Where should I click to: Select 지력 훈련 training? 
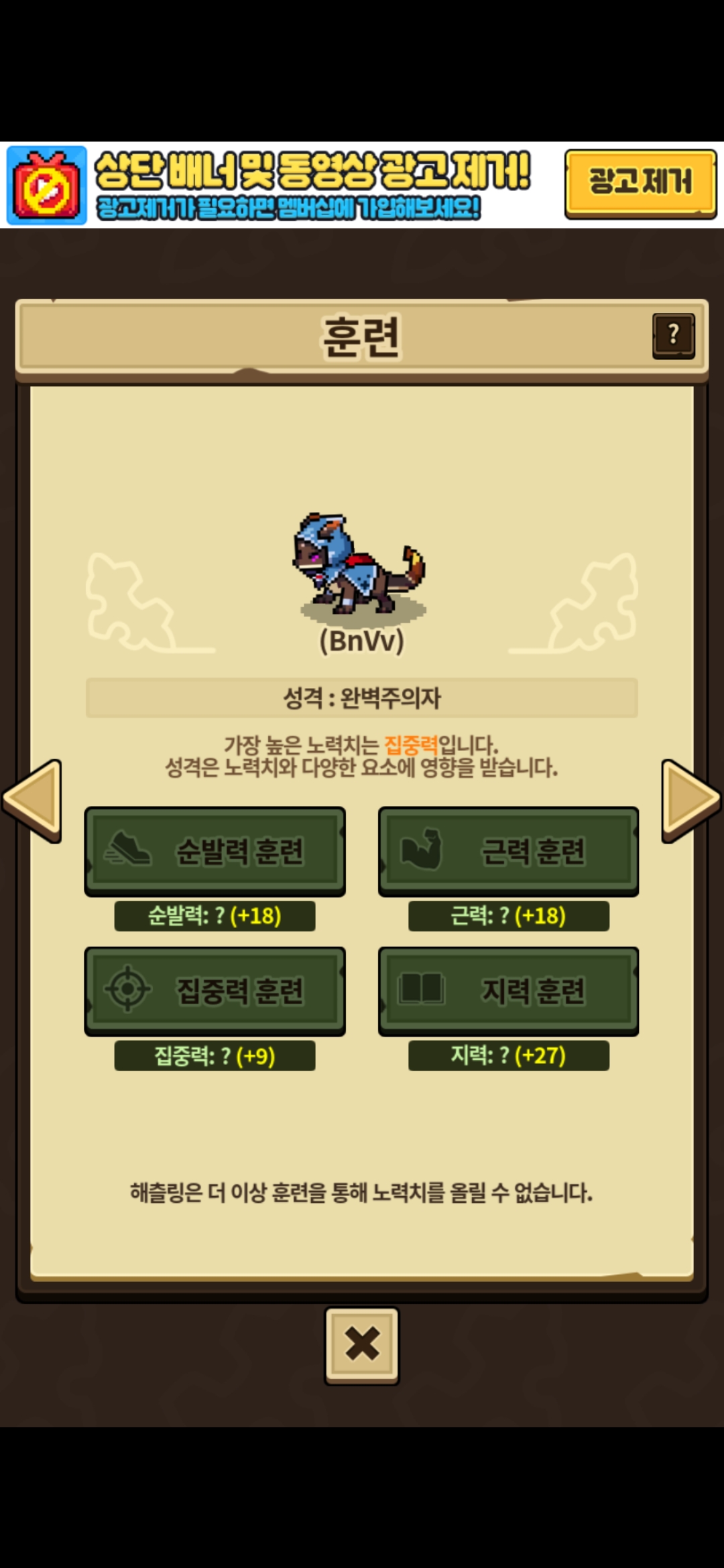(508, 990)
